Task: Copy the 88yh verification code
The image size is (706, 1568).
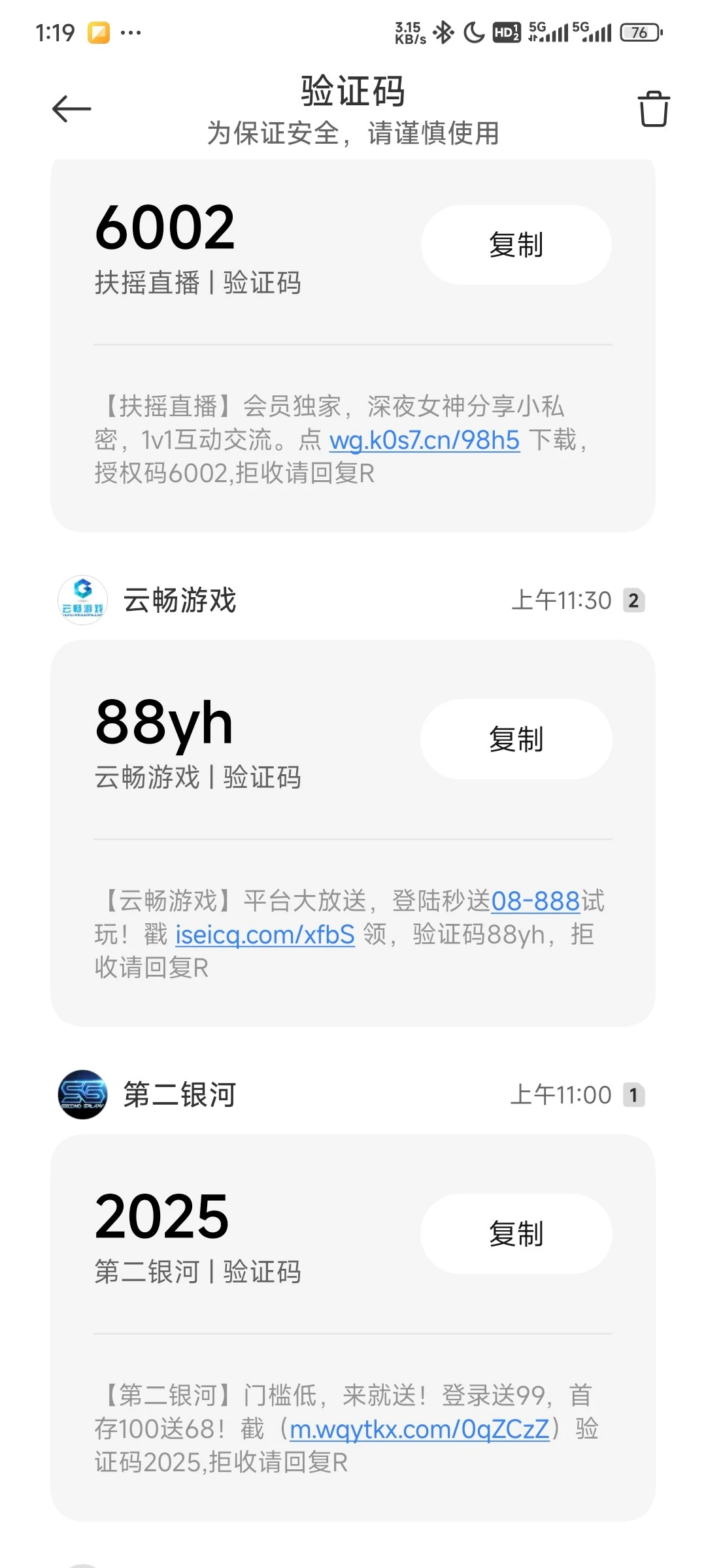Action: point(516,740)
